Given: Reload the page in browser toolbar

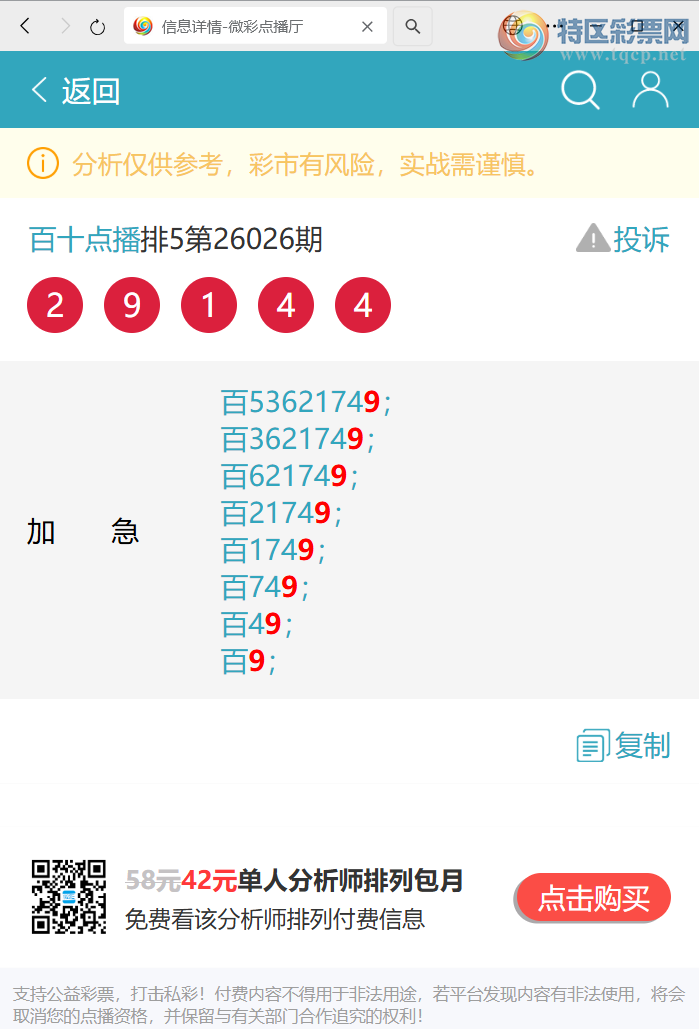Looking at the screenshot, I should pos(97,27).
